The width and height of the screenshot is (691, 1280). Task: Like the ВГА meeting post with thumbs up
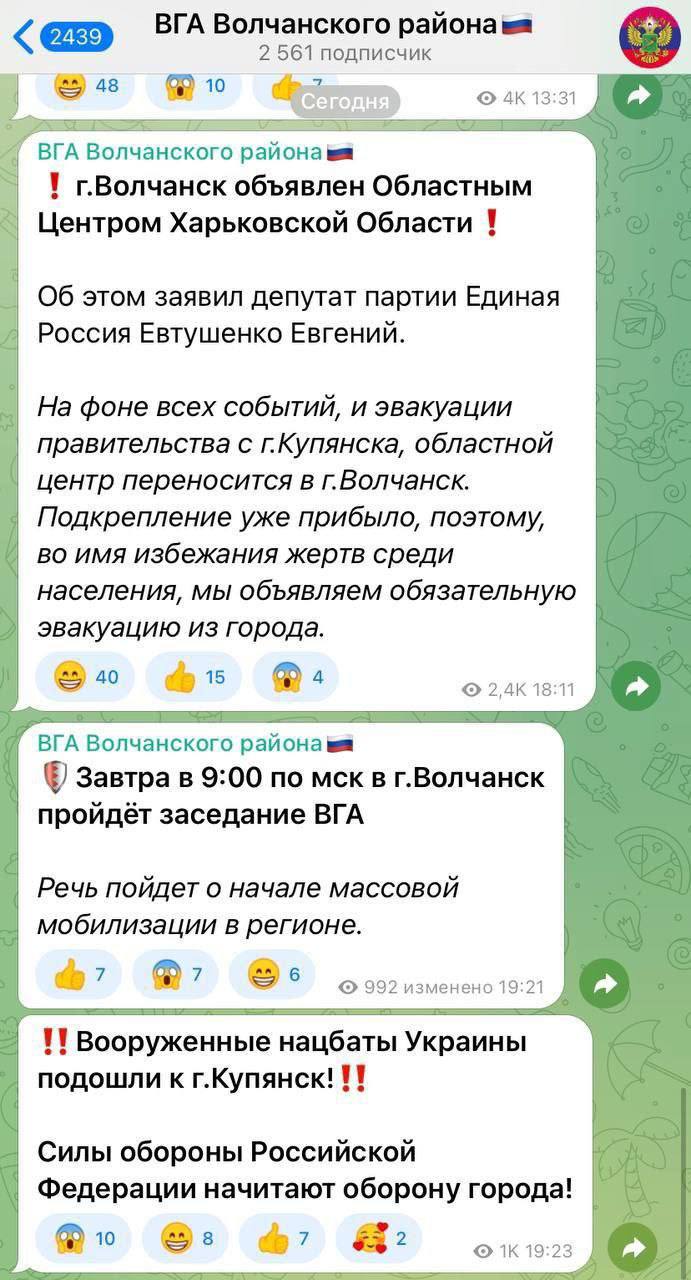click(x=79, y=974)
